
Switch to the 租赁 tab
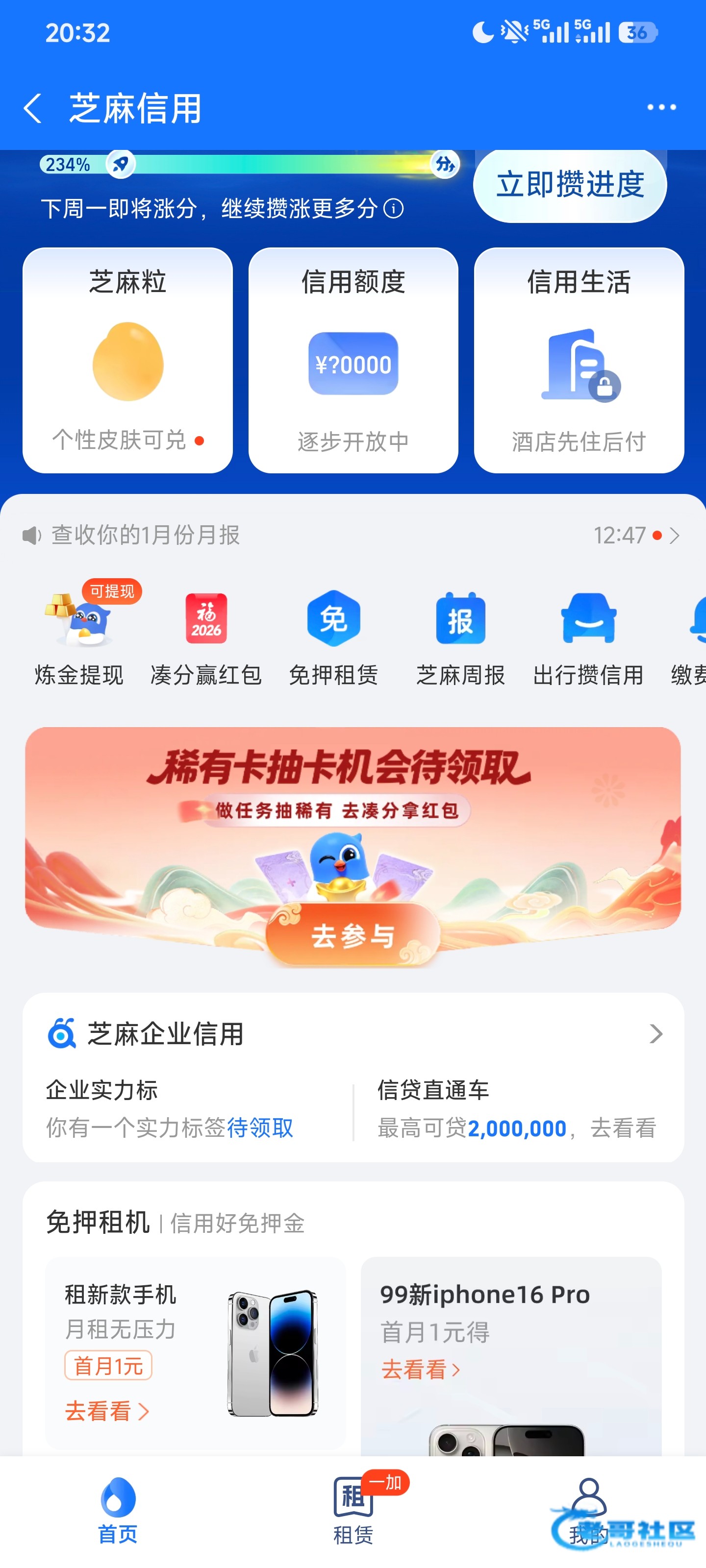coord(353,1511)
